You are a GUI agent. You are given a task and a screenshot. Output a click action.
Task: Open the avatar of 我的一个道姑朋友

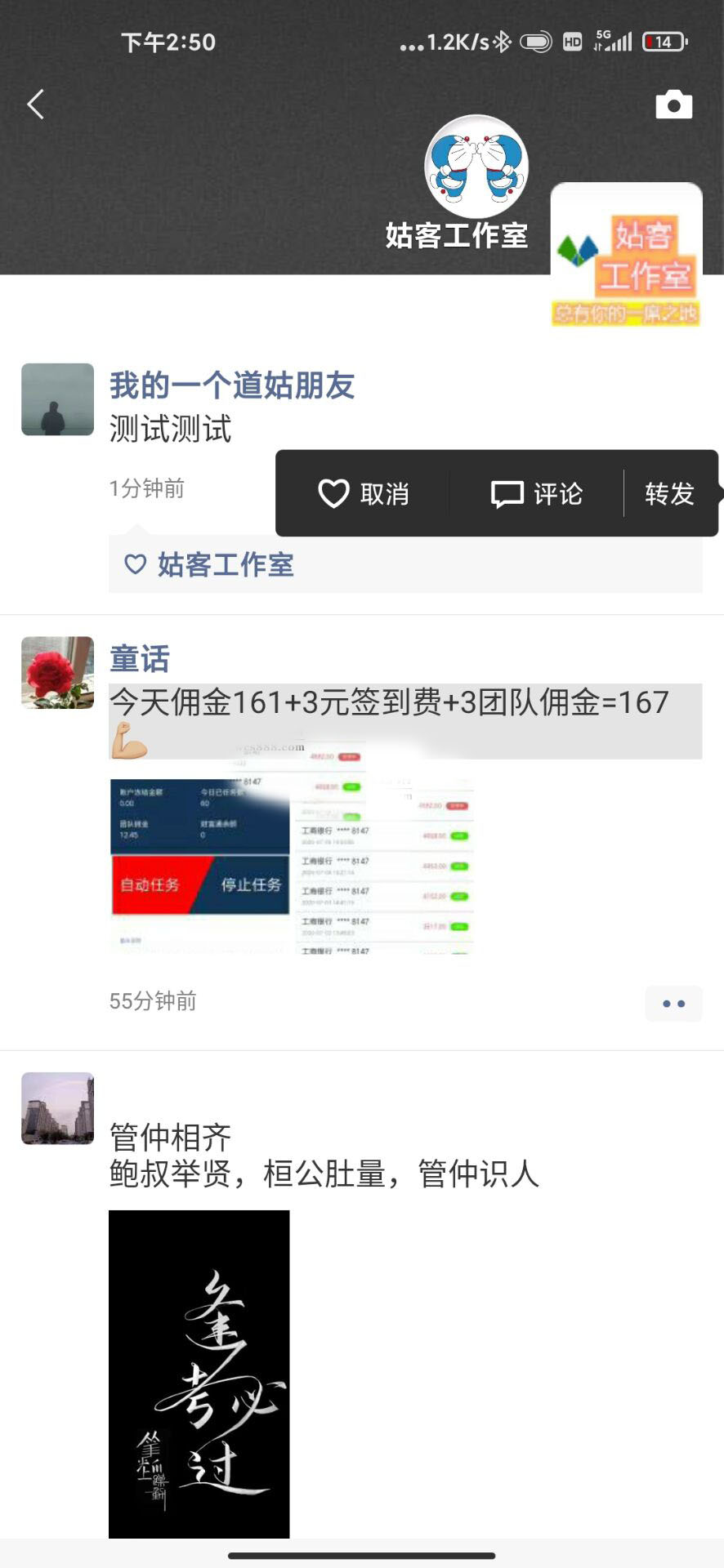(x=57, y=399)
